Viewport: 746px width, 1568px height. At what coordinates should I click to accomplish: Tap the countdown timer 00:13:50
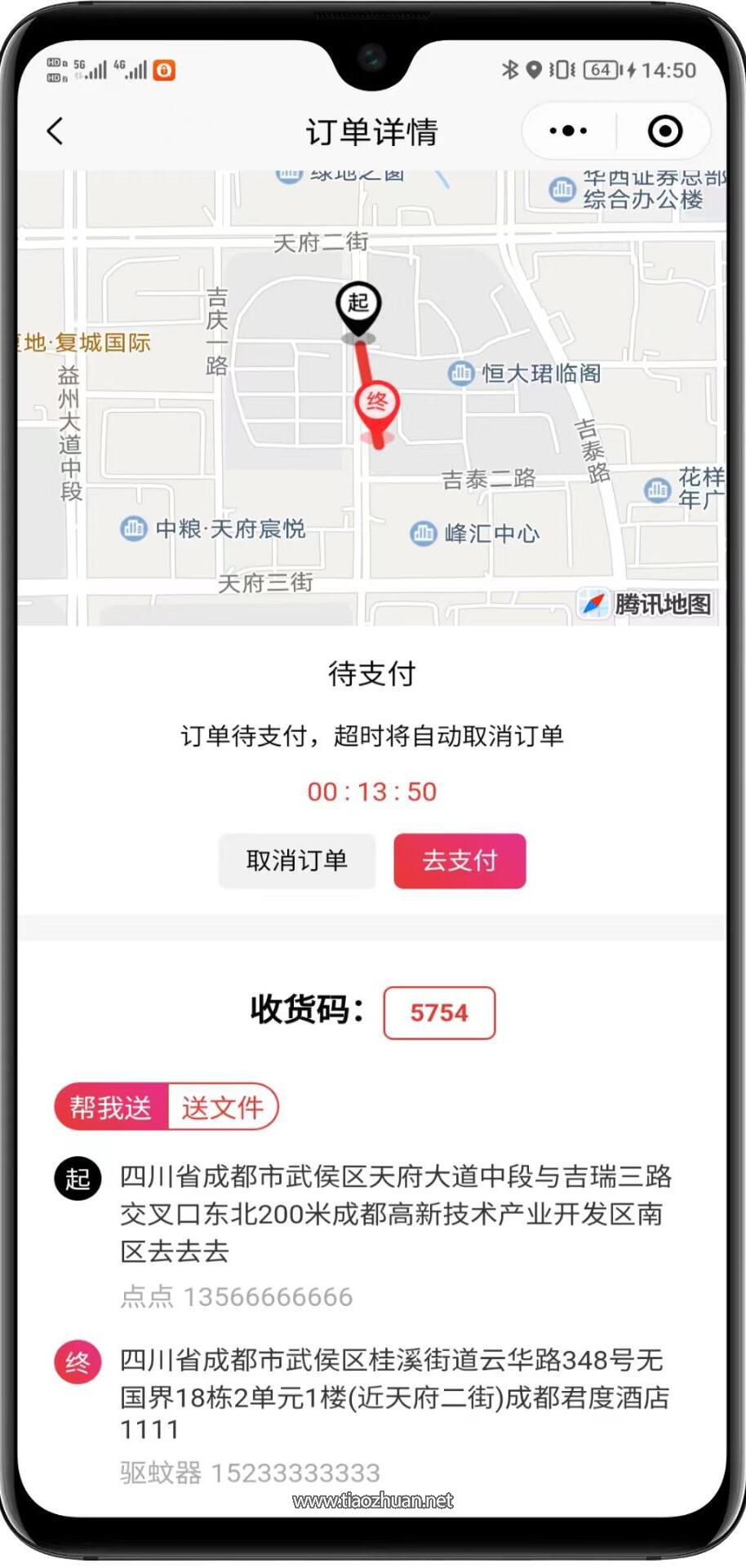coord(373,791)
